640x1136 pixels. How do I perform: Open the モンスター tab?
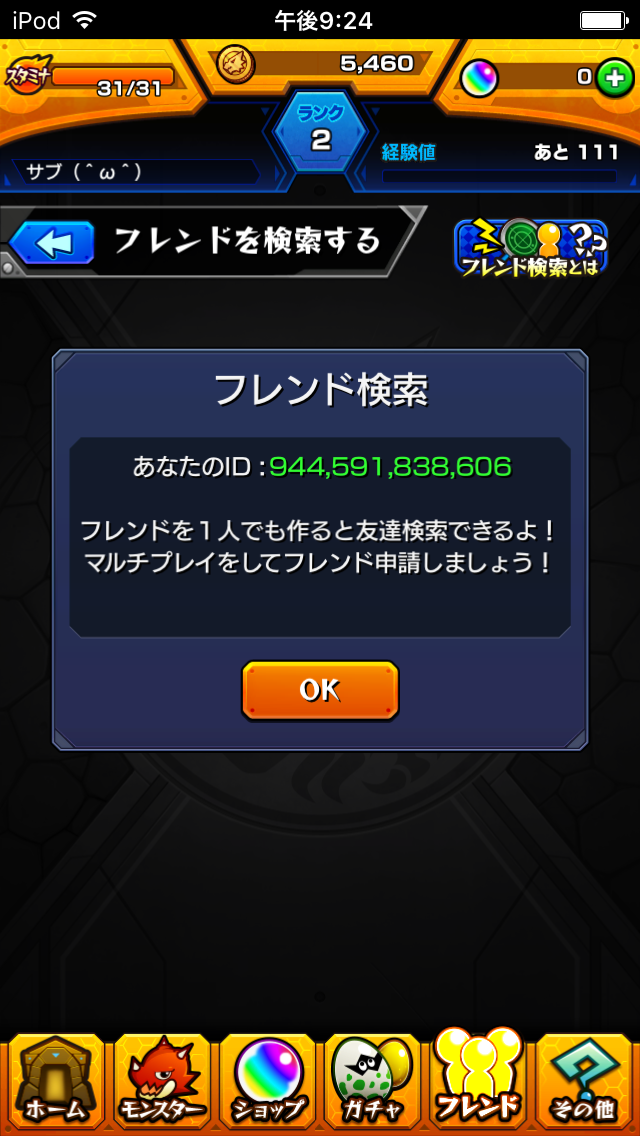click(161, 1081)
